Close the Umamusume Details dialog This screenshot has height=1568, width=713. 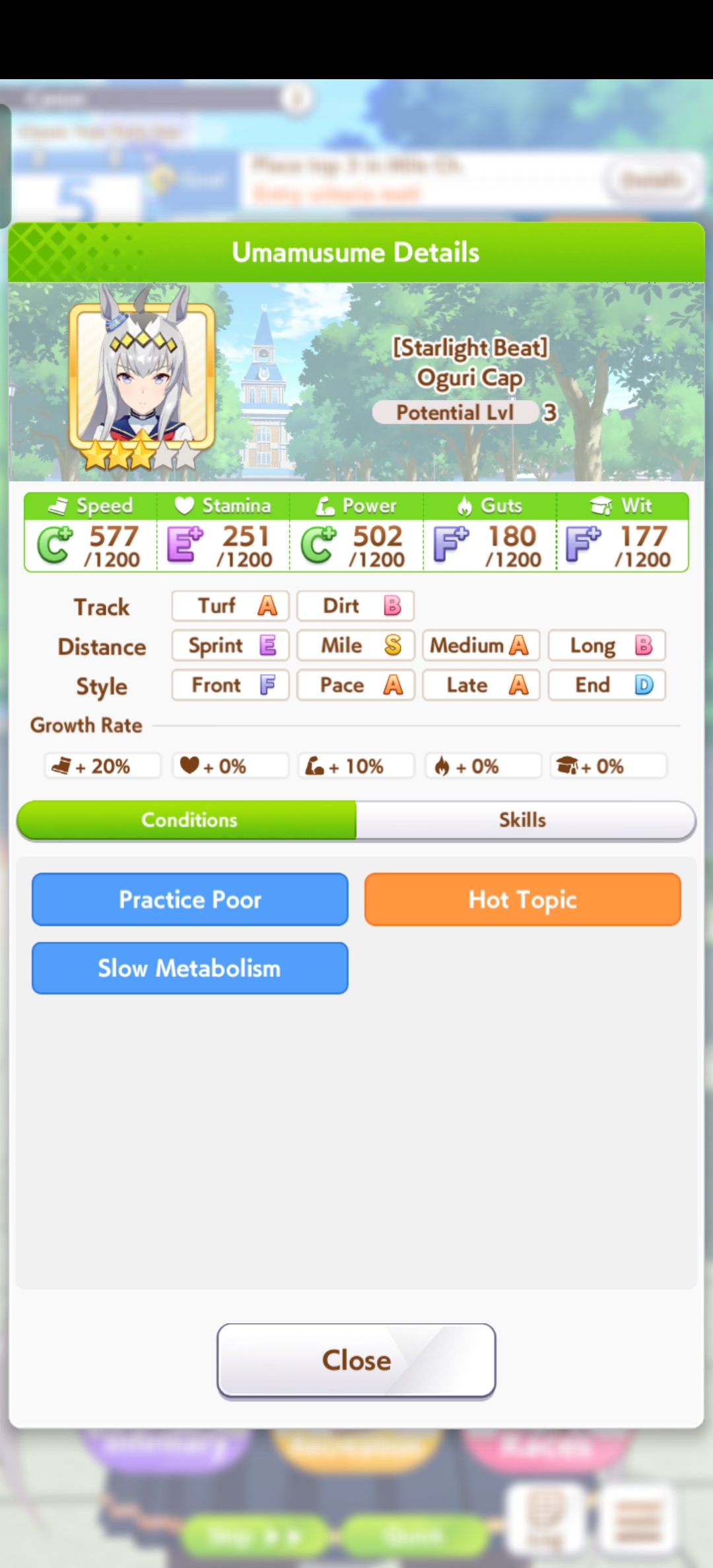tap(356, 1360)
